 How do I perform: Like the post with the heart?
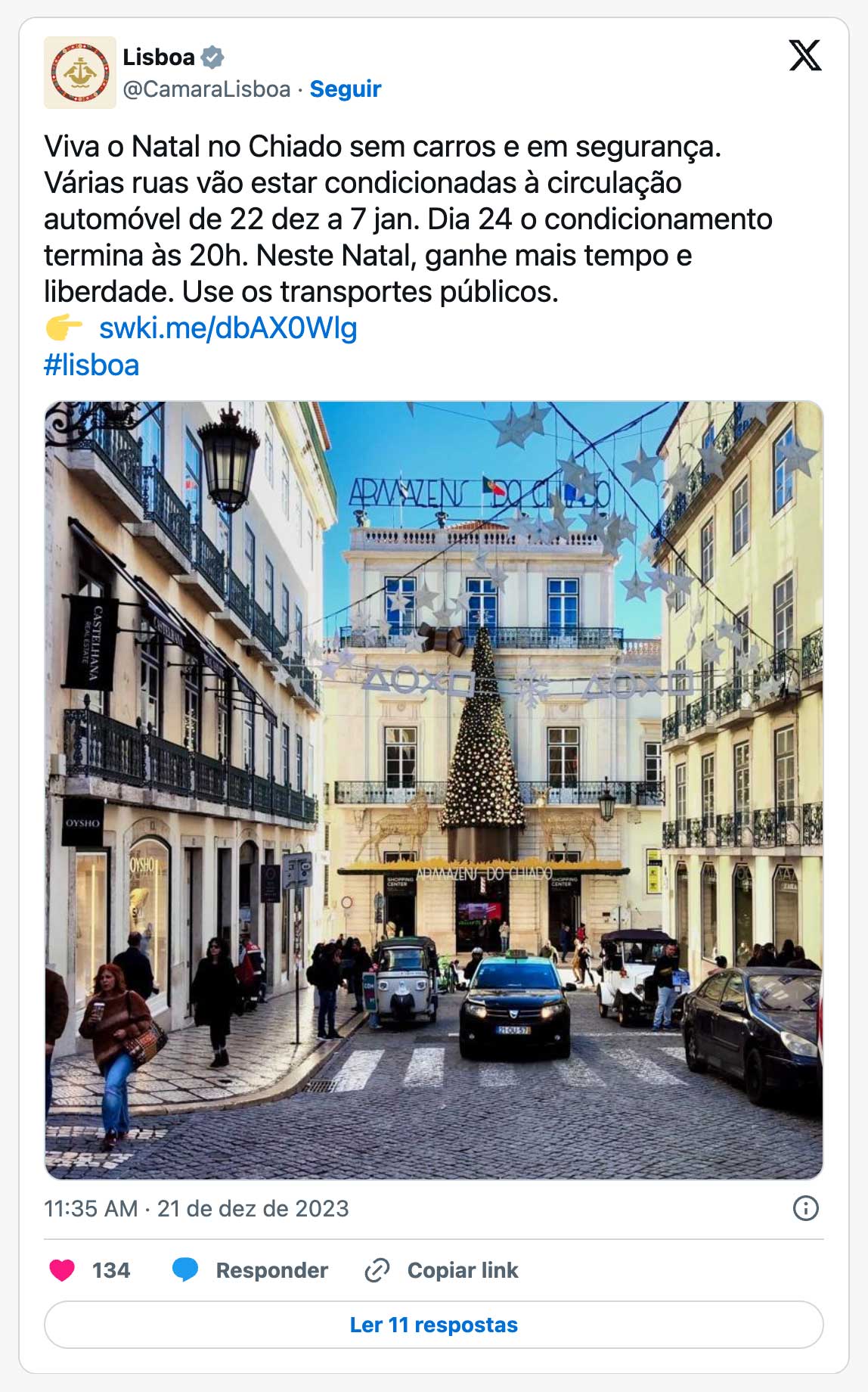[63, 1270]
